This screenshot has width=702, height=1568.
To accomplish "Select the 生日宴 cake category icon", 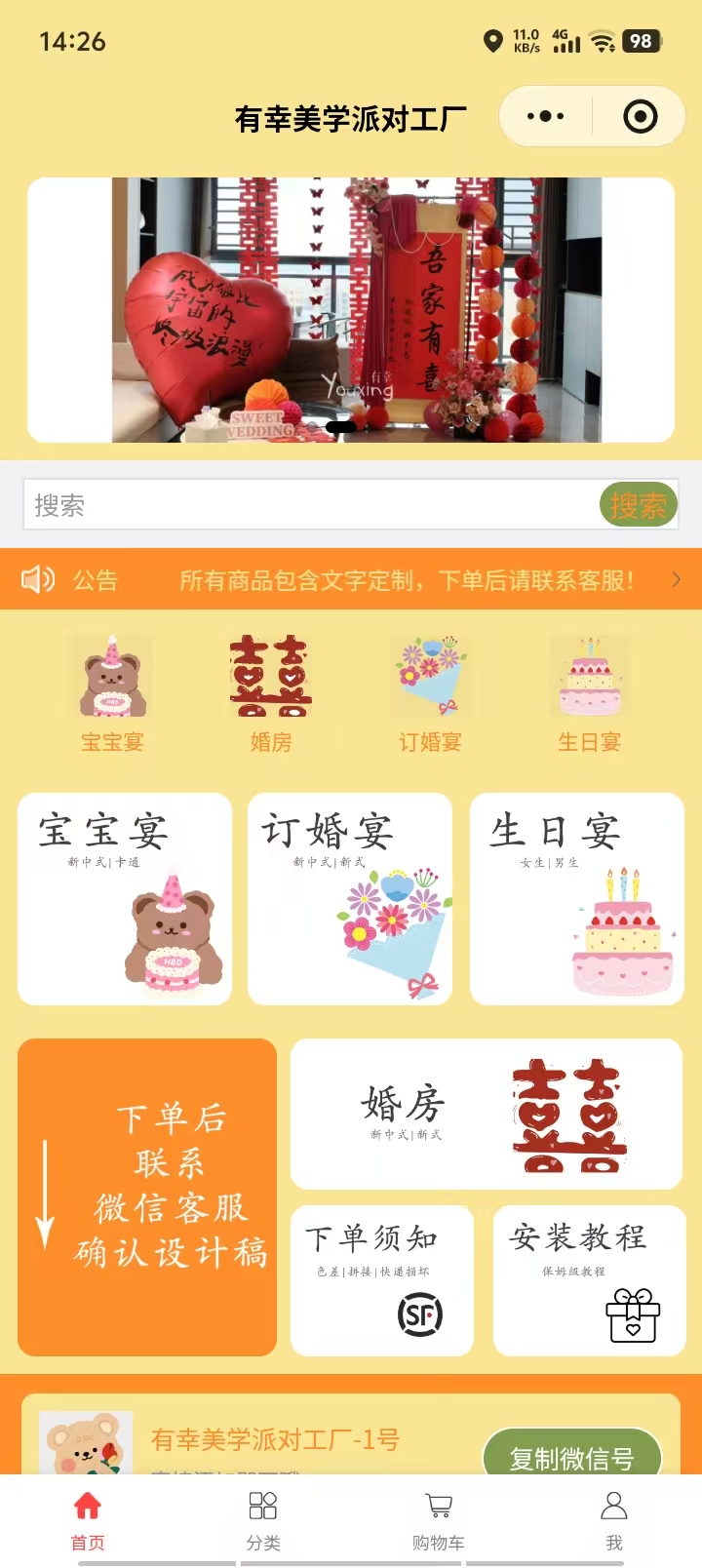I will pos(590,677).
